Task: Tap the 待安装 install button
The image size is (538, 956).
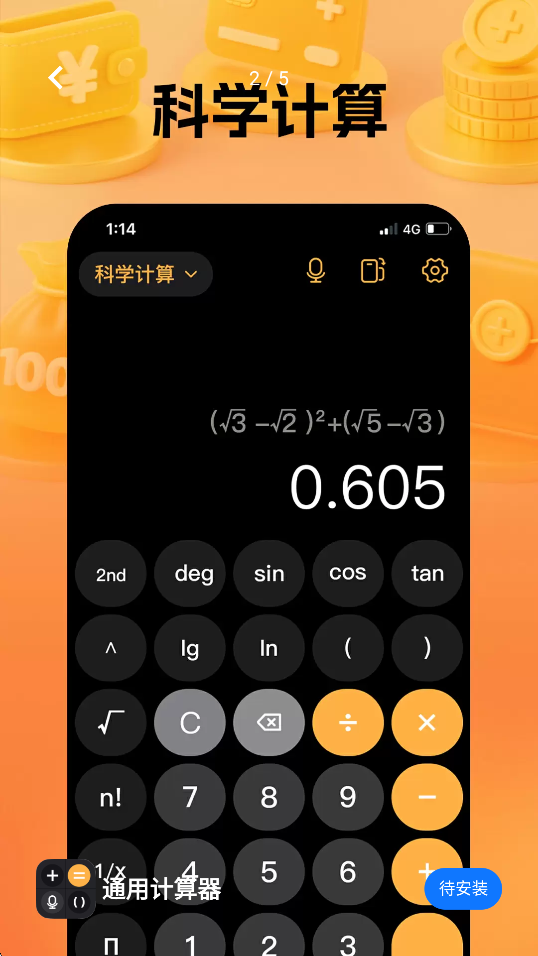Action: [x=463, y=889]
